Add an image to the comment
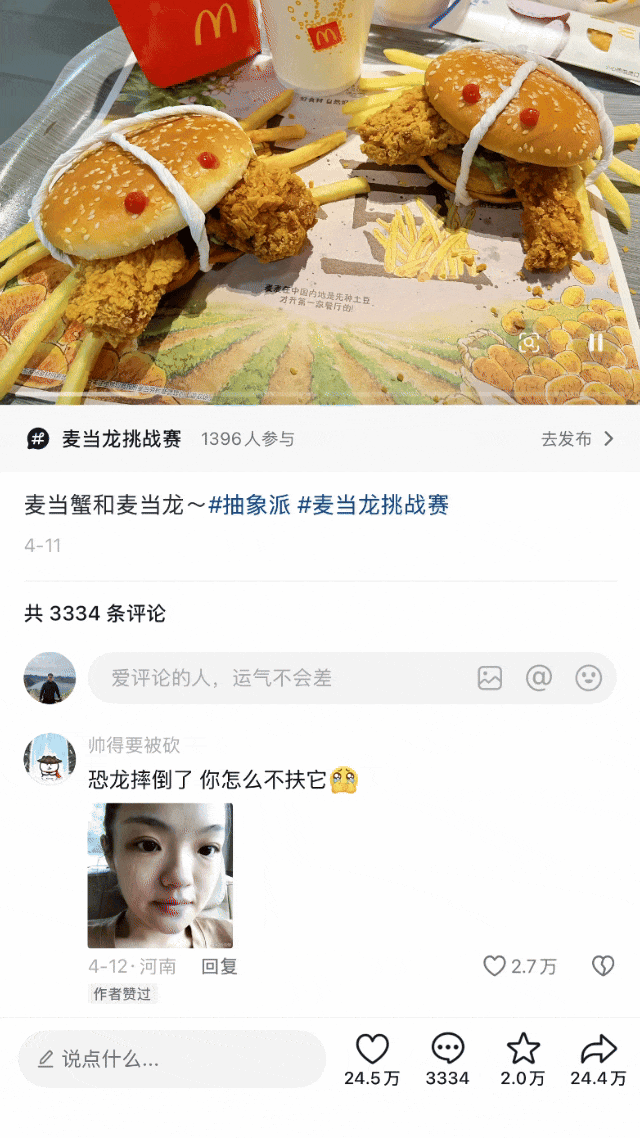The width and height of the screenshot is (640, 1138). coord(490,678)
